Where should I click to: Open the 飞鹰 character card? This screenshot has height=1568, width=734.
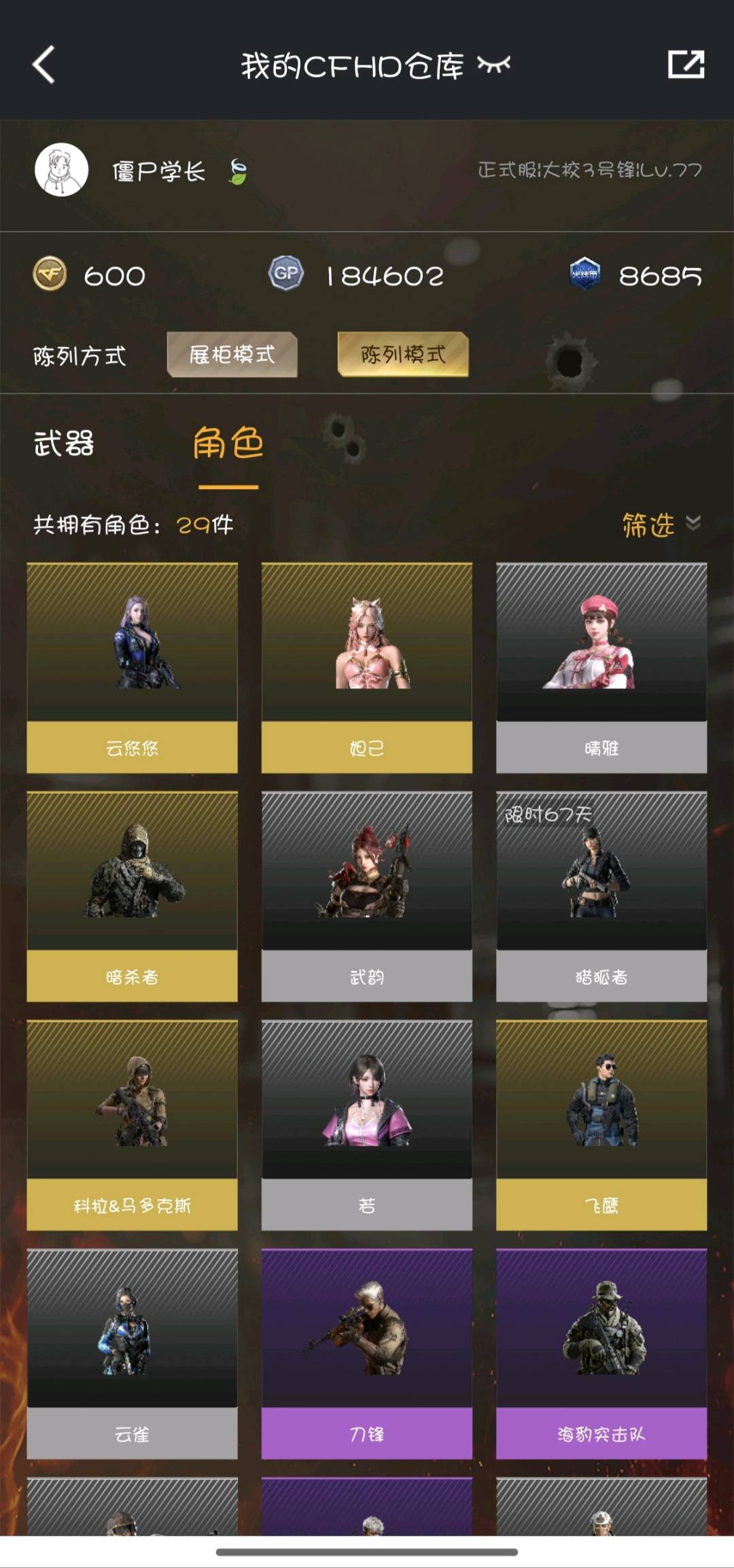(601, 1125)
